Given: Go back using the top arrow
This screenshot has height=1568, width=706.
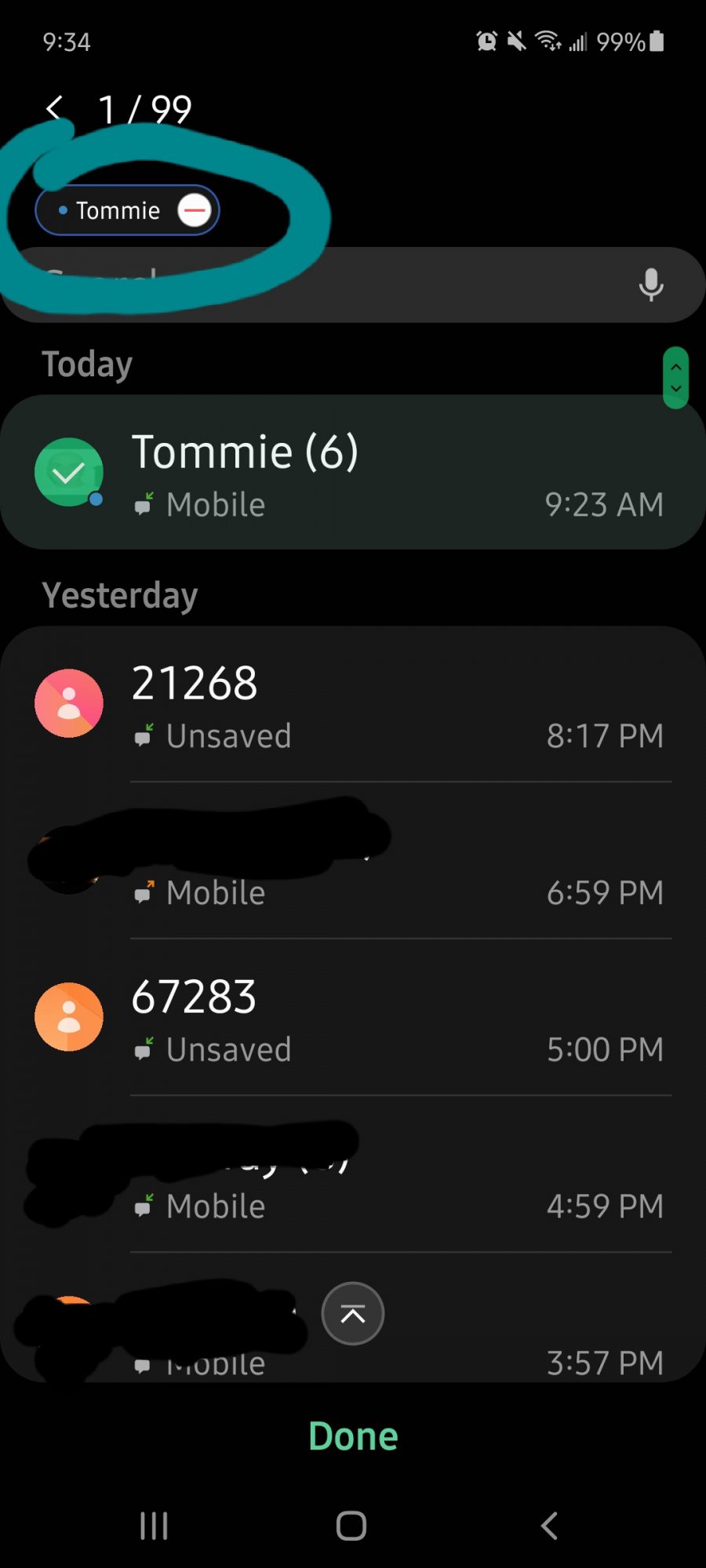Looking at the screenshot, I should point(54,109).
